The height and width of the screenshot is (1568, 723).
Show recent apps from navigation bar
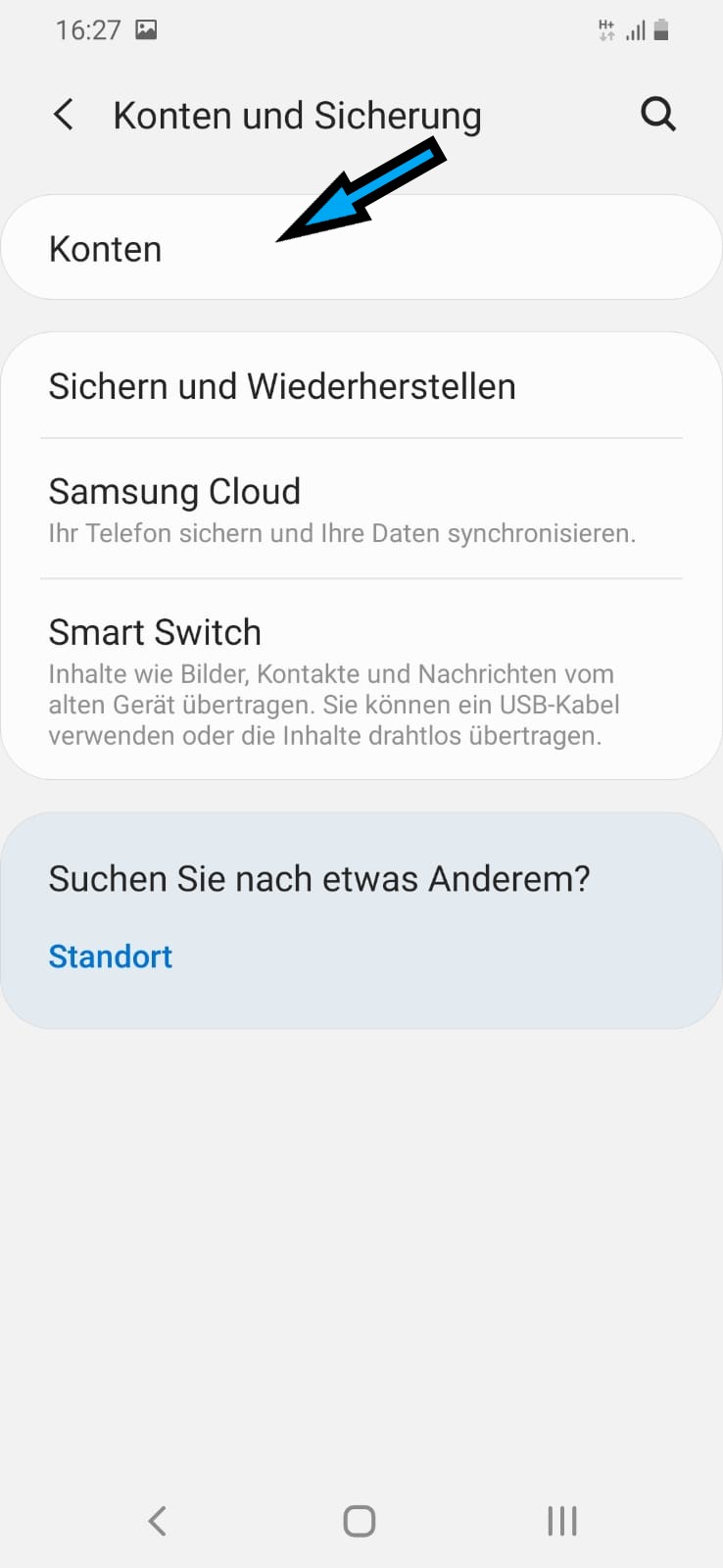[x=562, y=1520]
